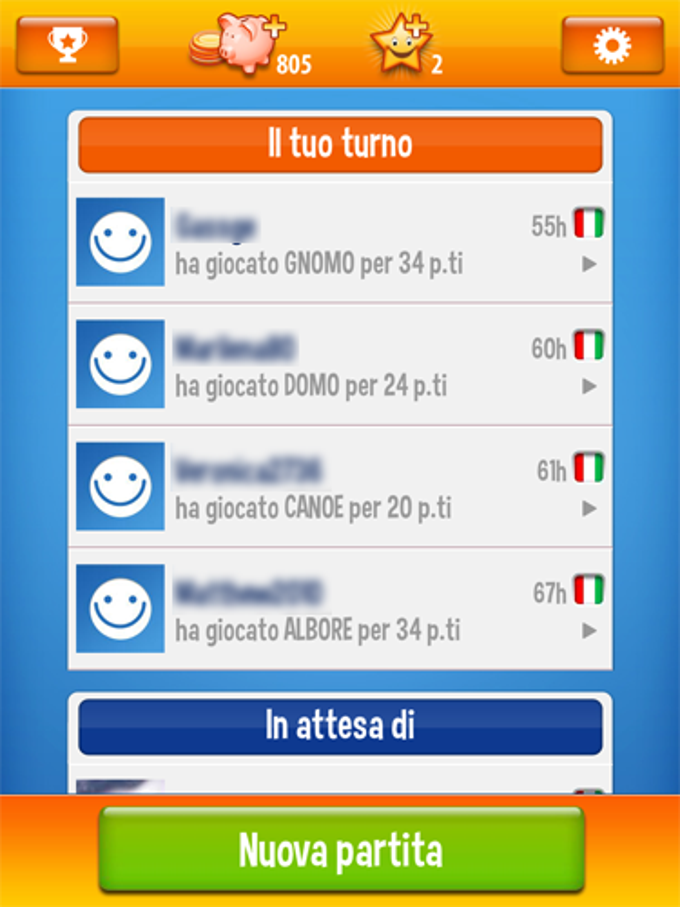Viewport: 680px width, 907px height.
Task: Get more stars with star icon
Action: coord(401,45)
